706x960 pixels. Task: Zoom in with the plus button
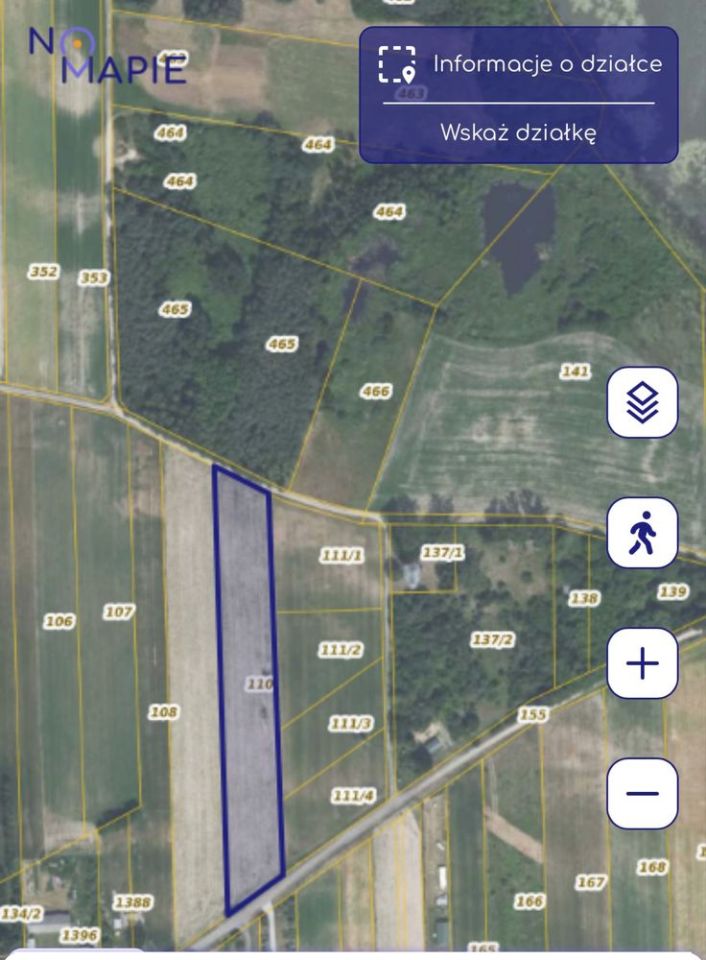[642, 663]
